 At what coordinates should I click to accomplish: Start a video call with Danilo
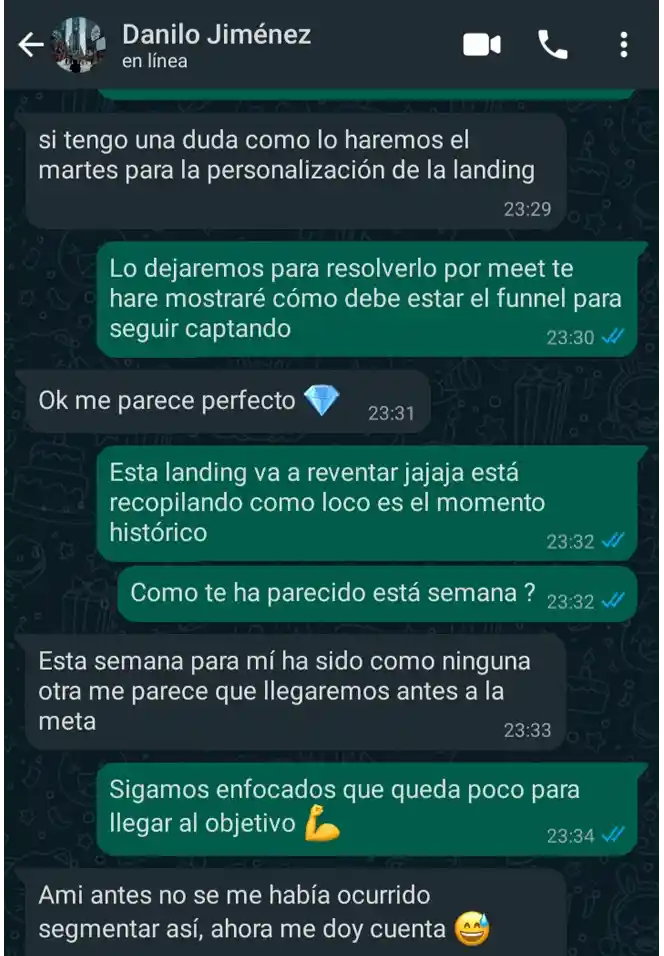[x=481, y=45]
